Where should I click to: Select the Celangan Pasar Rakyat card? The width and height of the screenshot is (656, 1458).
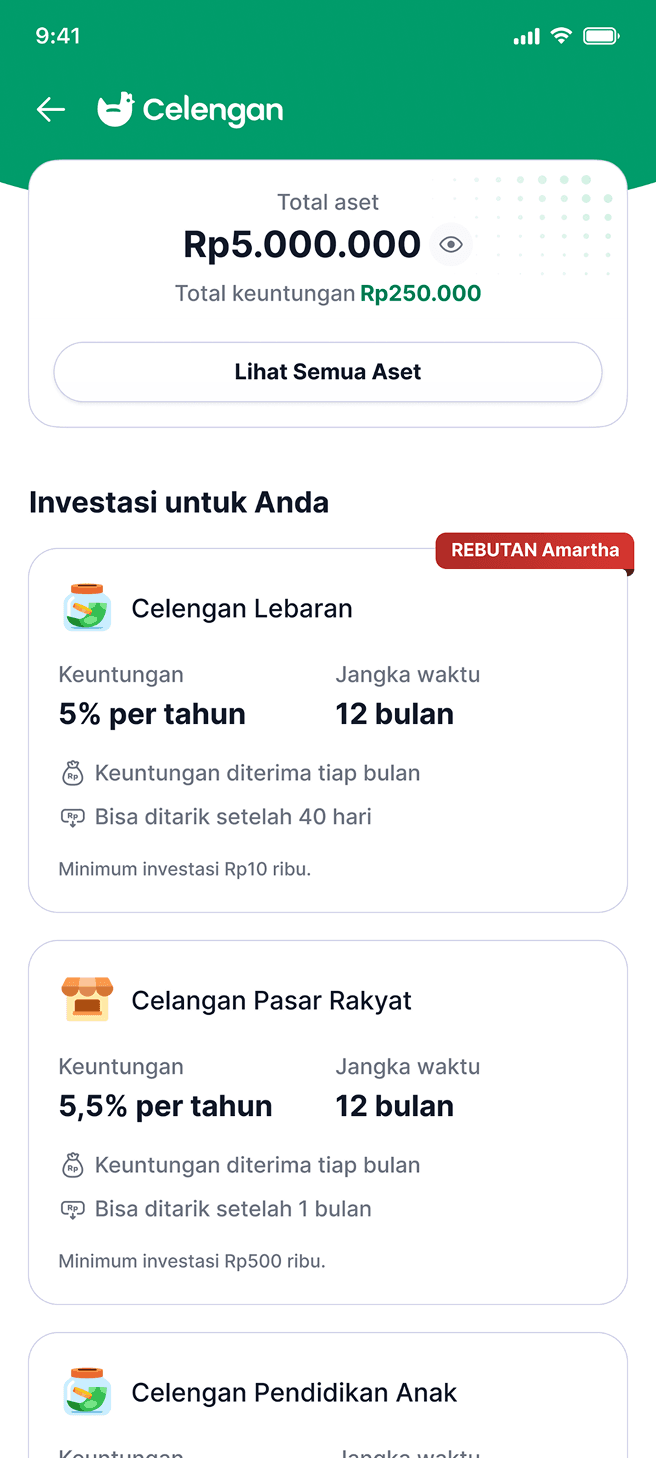click(328, 1122)
